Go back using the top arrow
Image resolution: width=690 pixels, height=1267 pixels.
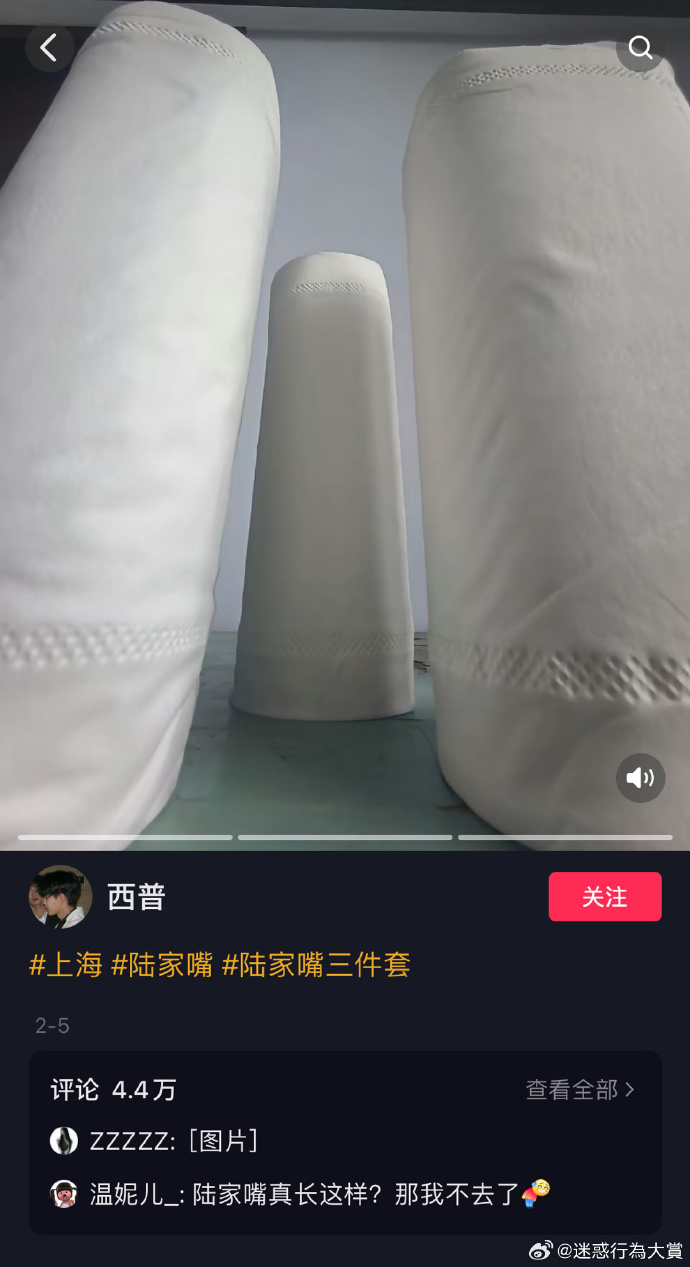click(x=49, y=47)
